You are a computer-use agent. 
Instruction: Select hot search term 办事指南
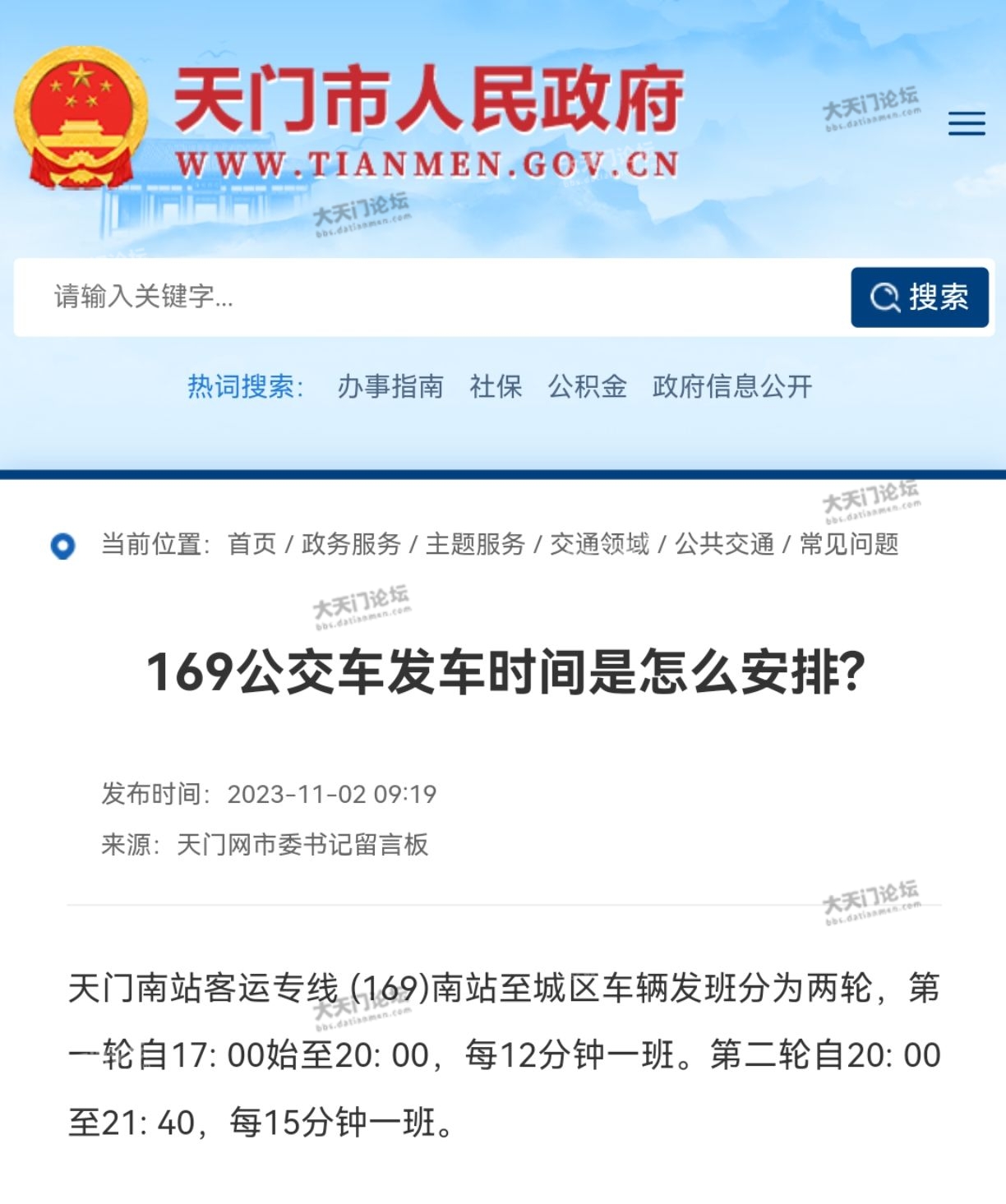(390, 385)
